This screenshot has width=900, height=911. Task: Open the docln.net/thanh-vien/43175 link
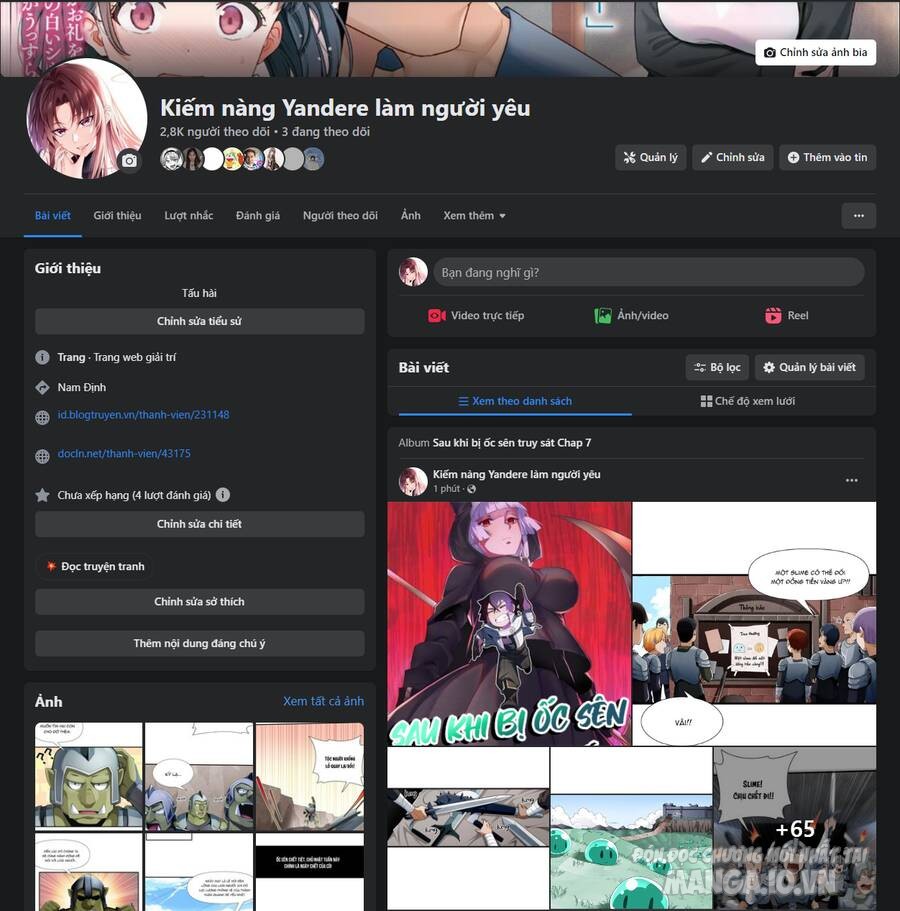point(124,454)
